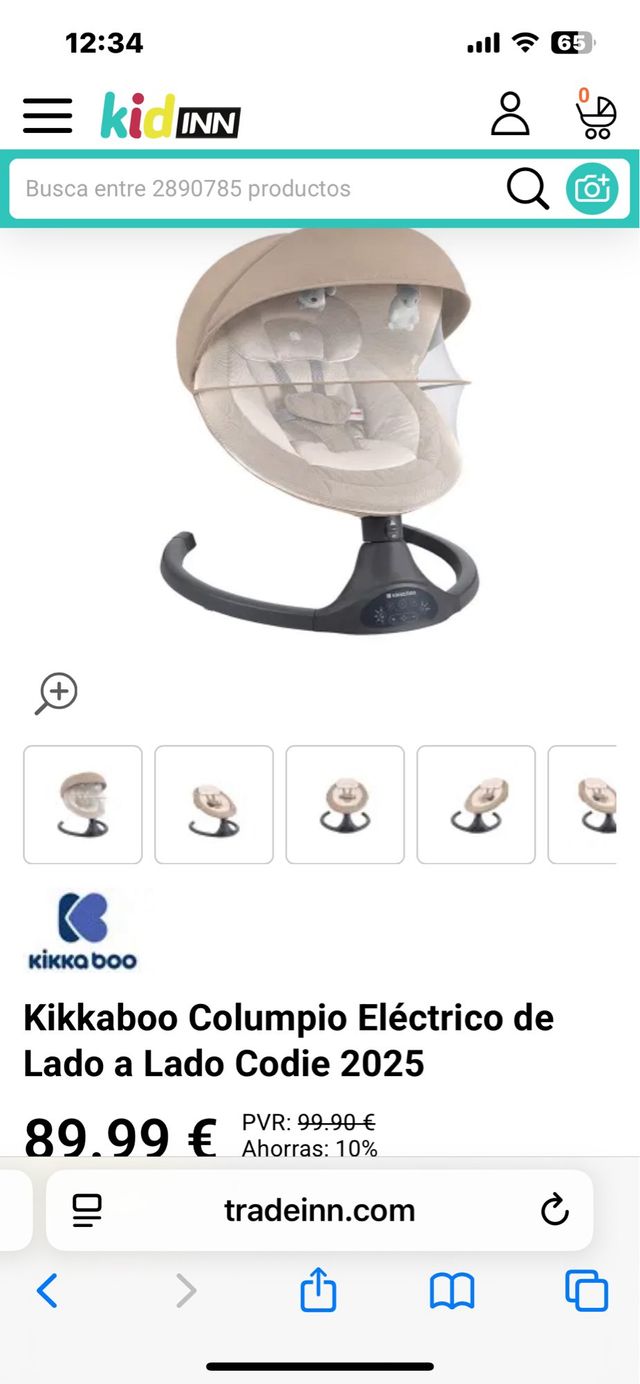This screenshot has height=1384, width=640.
Task: Open the Safari page settings menu
Action: pyautogui.click(x=88, y=1210)
